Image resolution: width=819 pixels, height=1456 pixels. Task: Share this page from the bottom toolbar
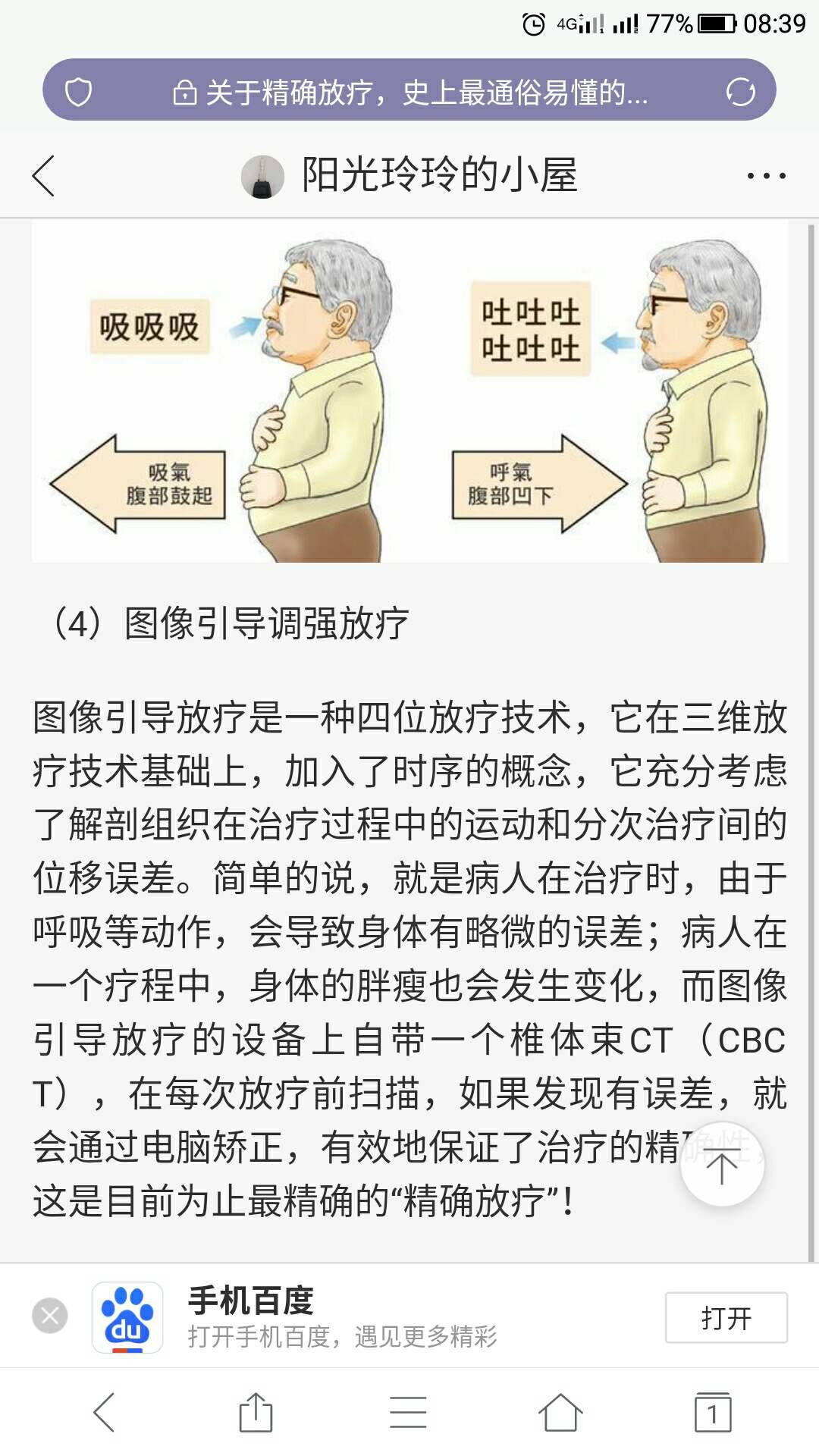pos(256,1412)
